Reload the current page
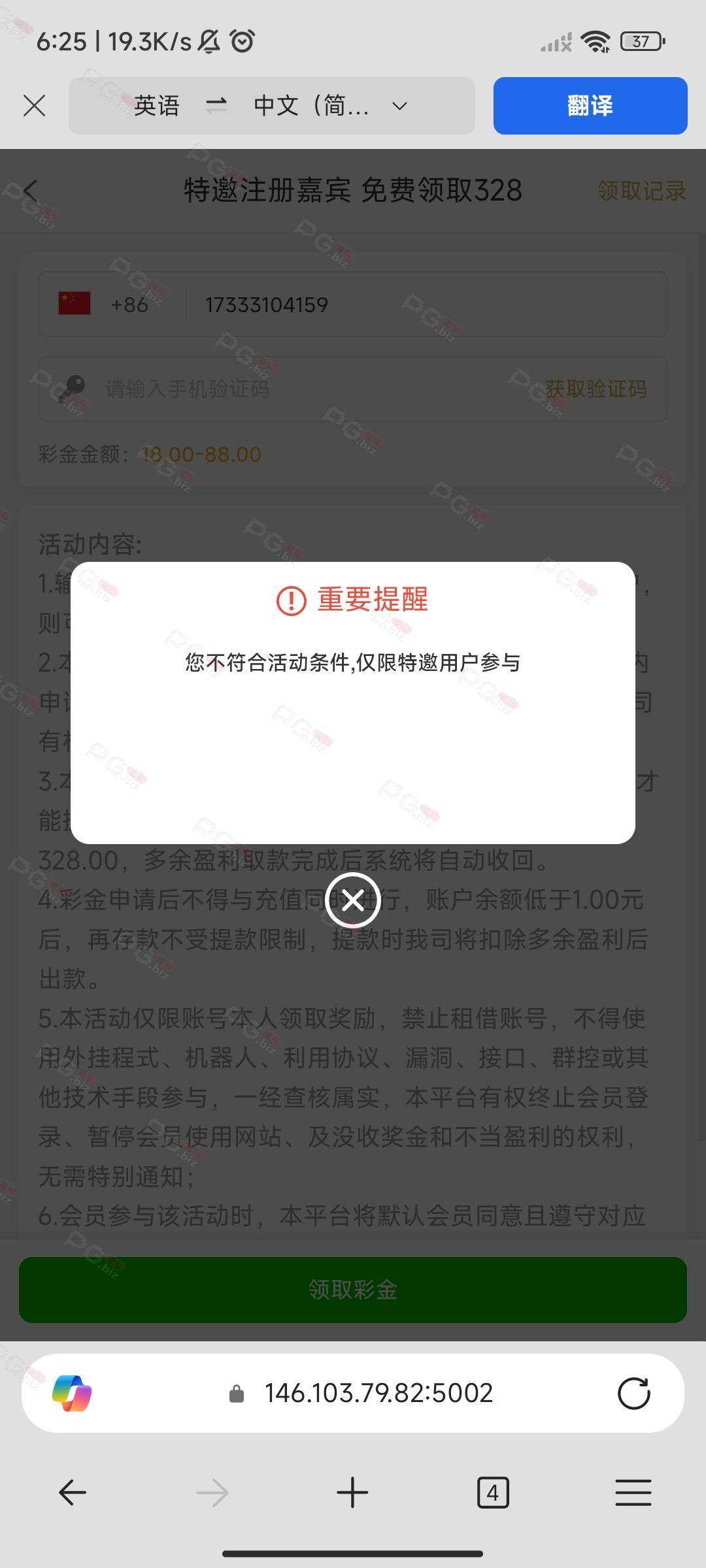This screenshot has width=706, height=1568. (x=633, y=1394)
